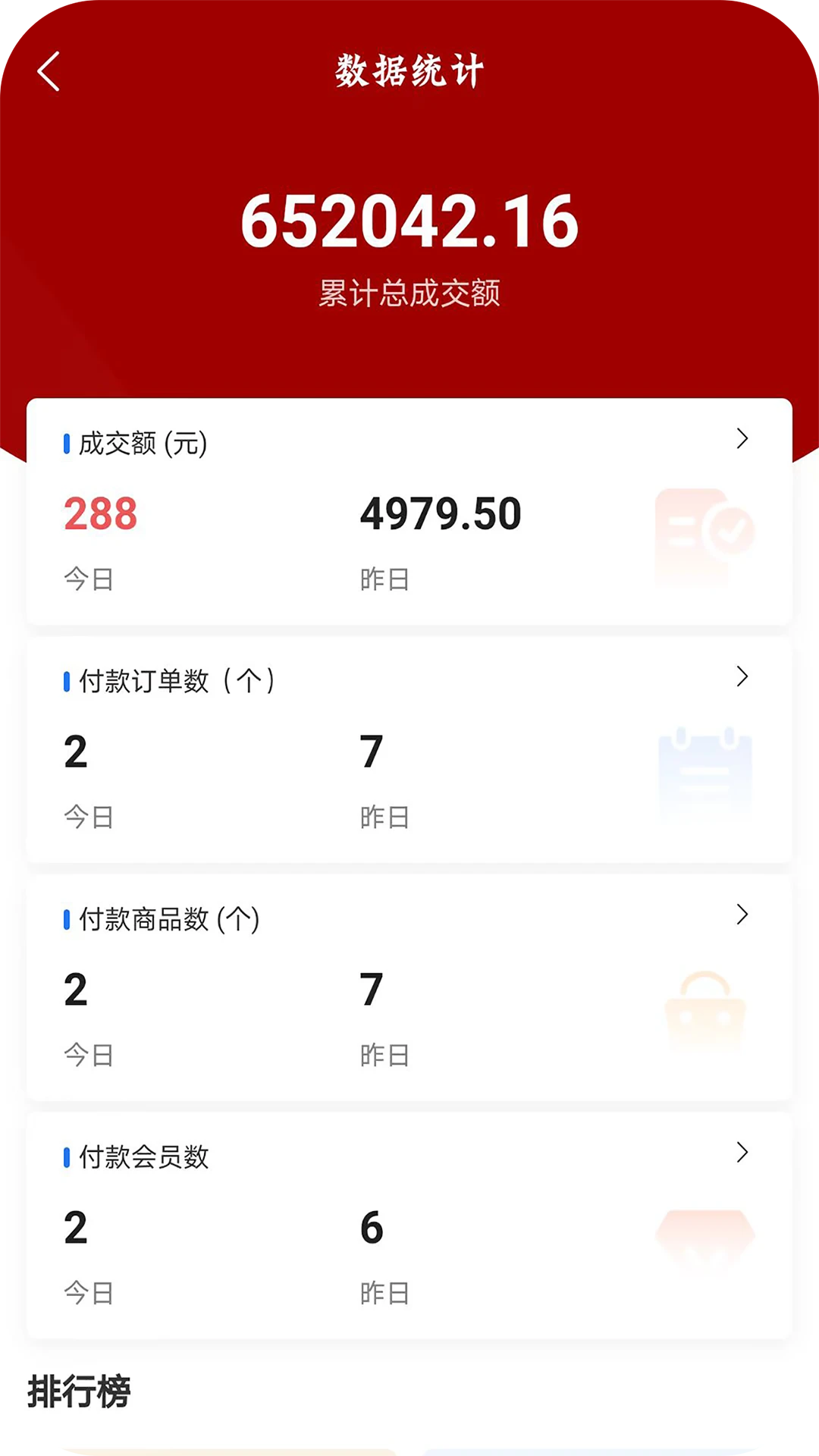Expand the 付款会员数 card chevron
819x1456 pixels.
click(742, 1153)
